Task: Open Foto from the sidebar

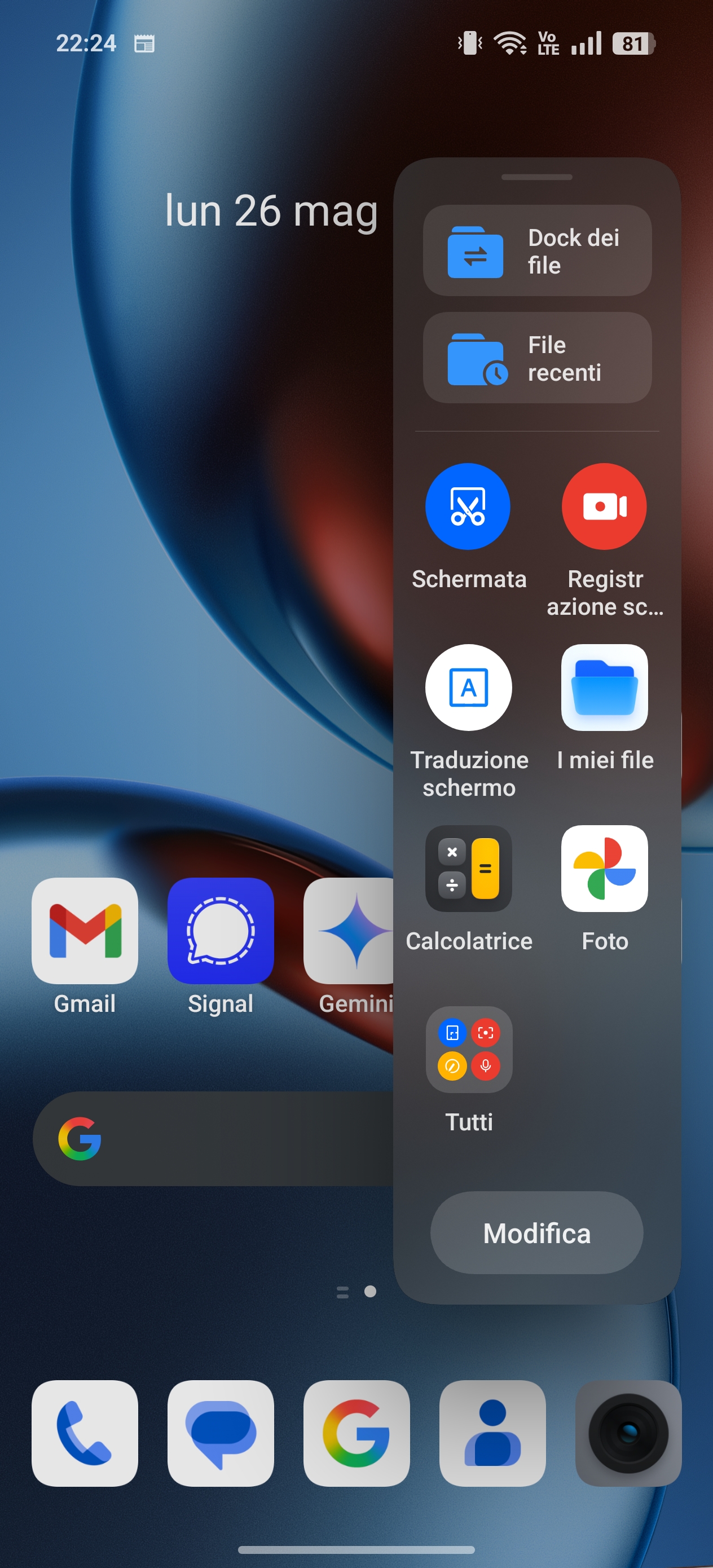Action: (x=604, y=868)
